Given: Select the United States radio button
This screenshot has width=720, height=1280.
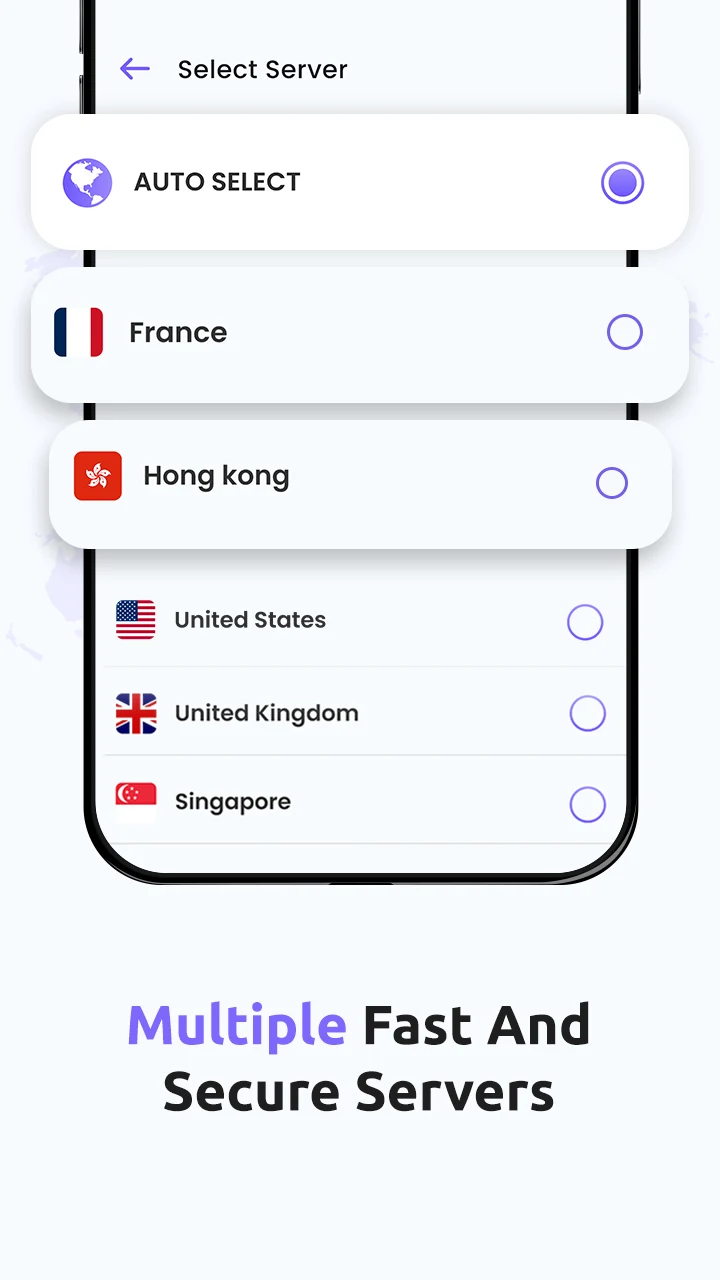Looking at the screenshot, I should tap(585, 621).
